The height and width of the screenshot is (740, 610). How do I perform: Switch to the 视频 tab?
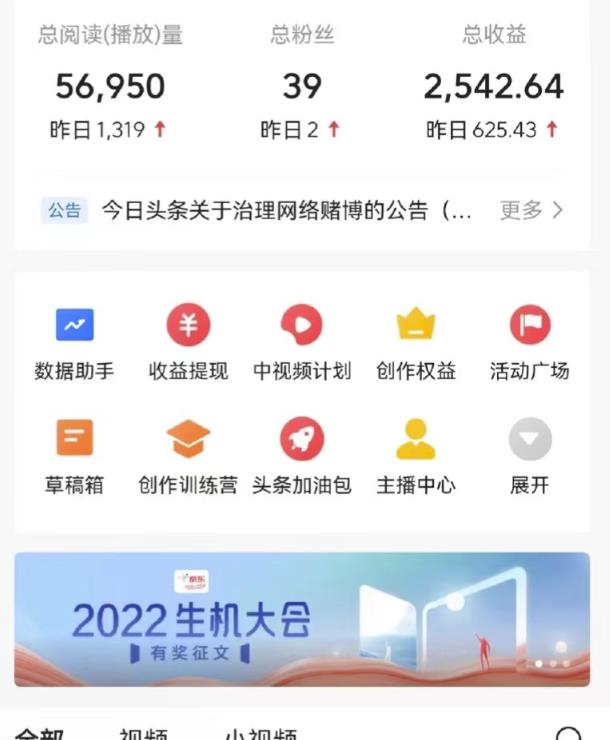click(x=144, y=734)
